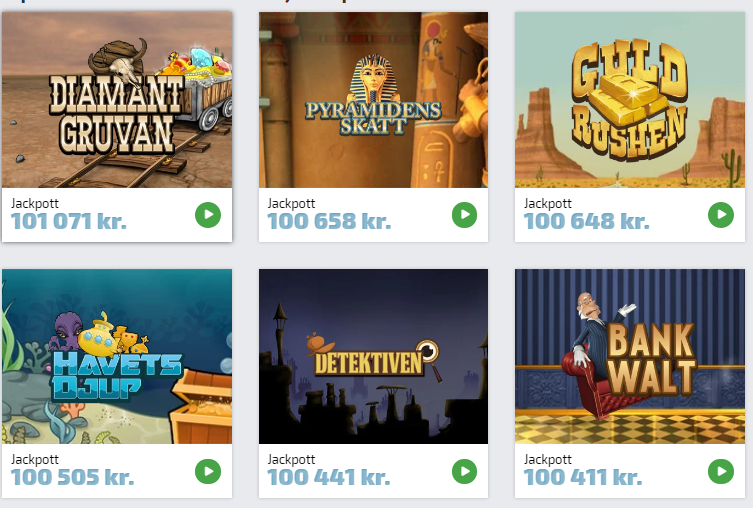
Task: Open the Havets Djup game tile
Action: click(116, 357)
